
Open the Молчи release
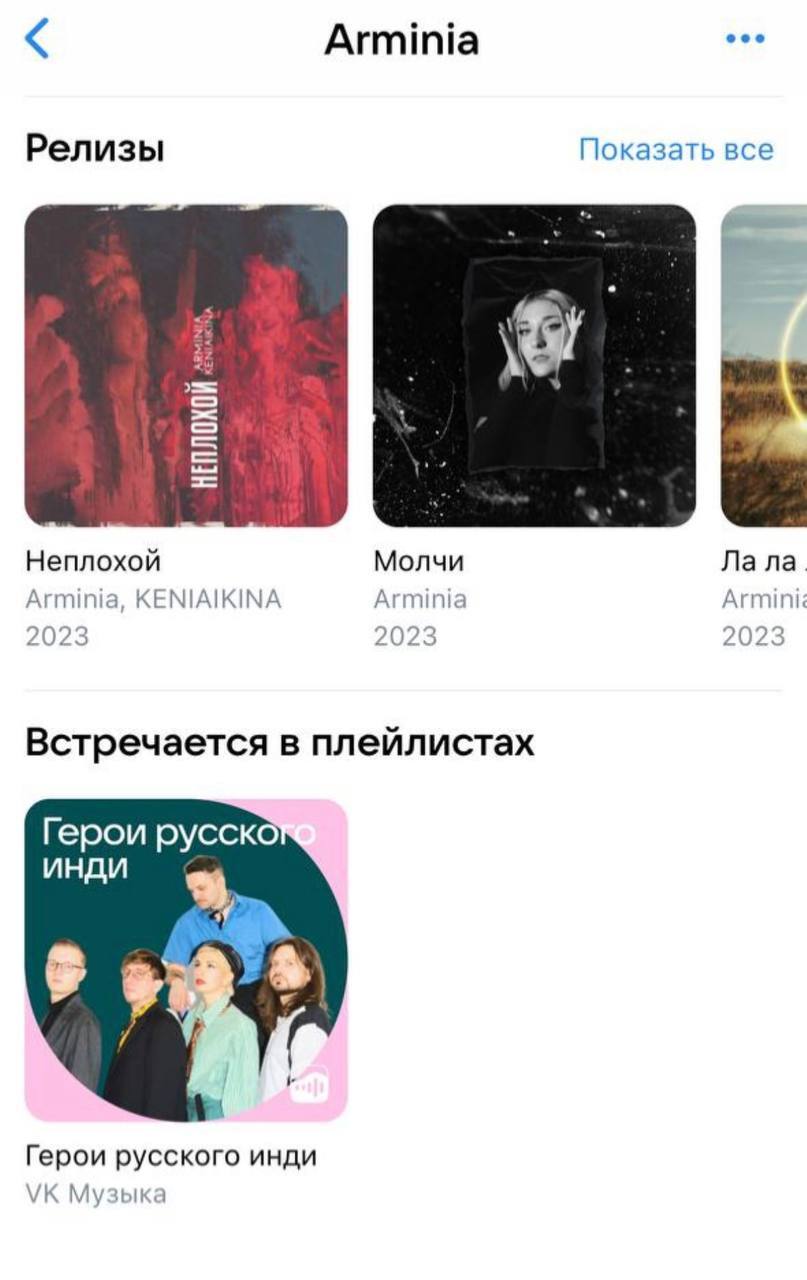pos(534,366)
